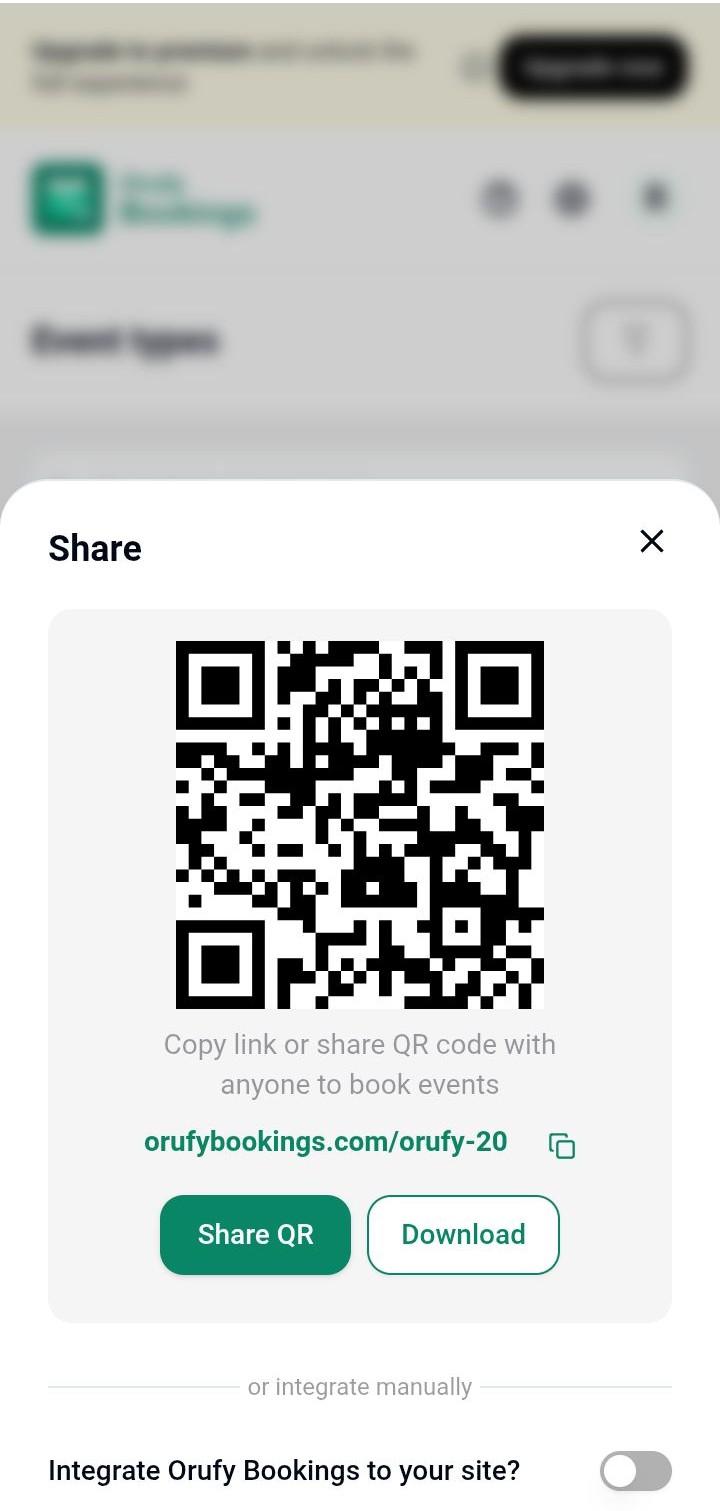Click the 'or integrate manually' divider text
This screenshot has width=720, height=1511.
(360, 1387)
